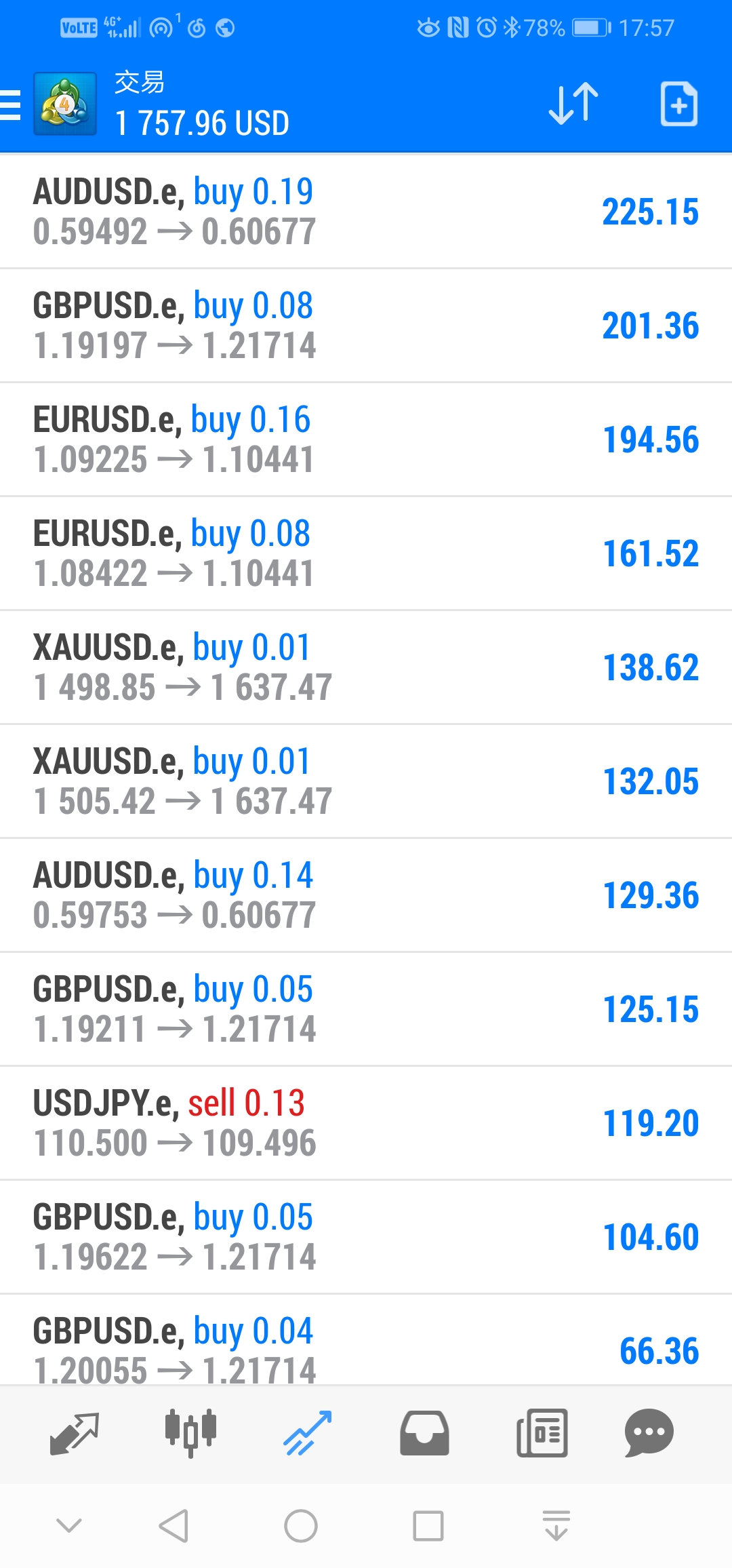Image resolution: width=732 pixels, height=1568 pixels.
Task: Open the chat messages tab
Action: tap(649, 1433)
